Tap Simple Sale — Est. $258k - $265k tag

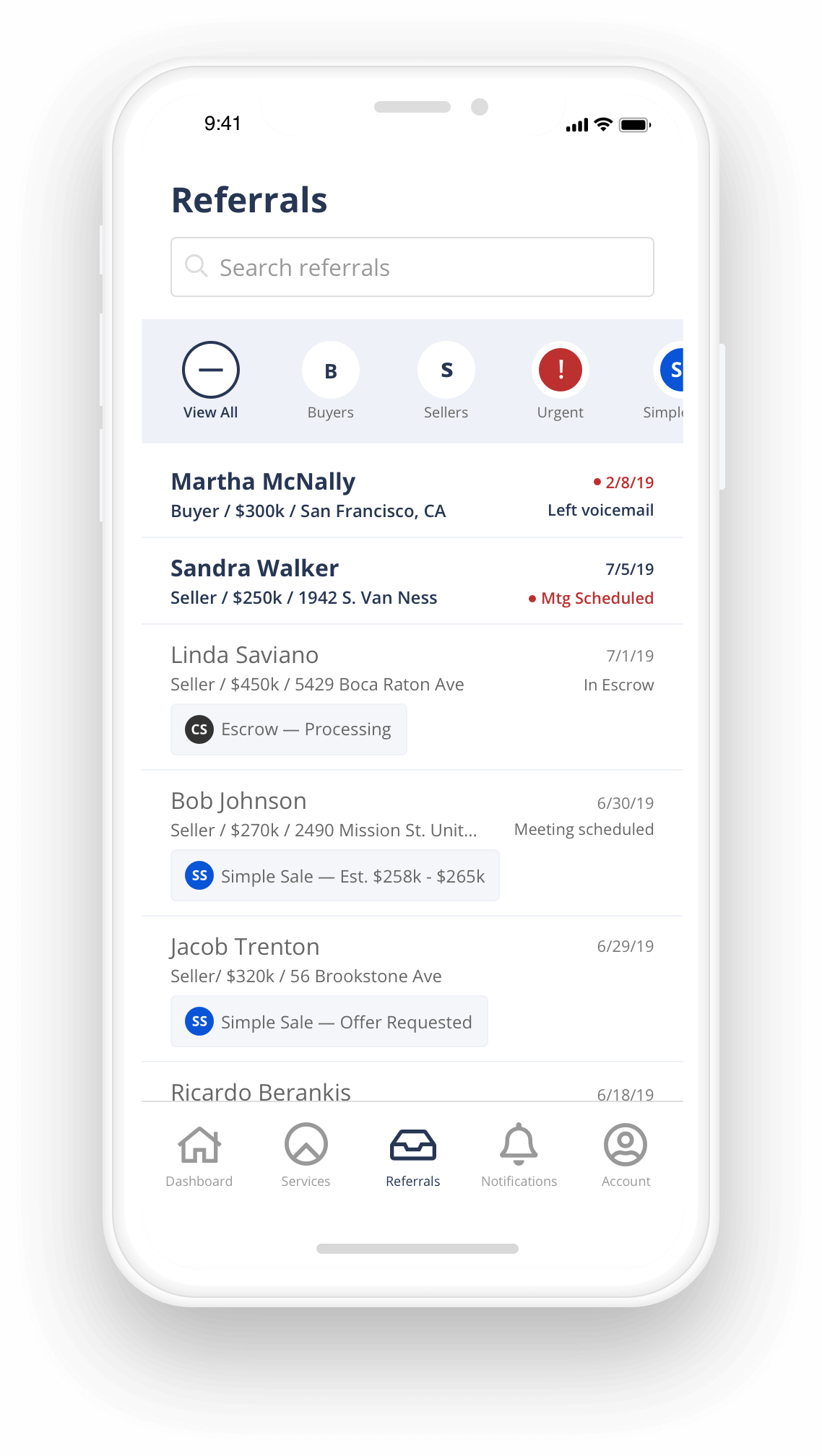point(335,876)
